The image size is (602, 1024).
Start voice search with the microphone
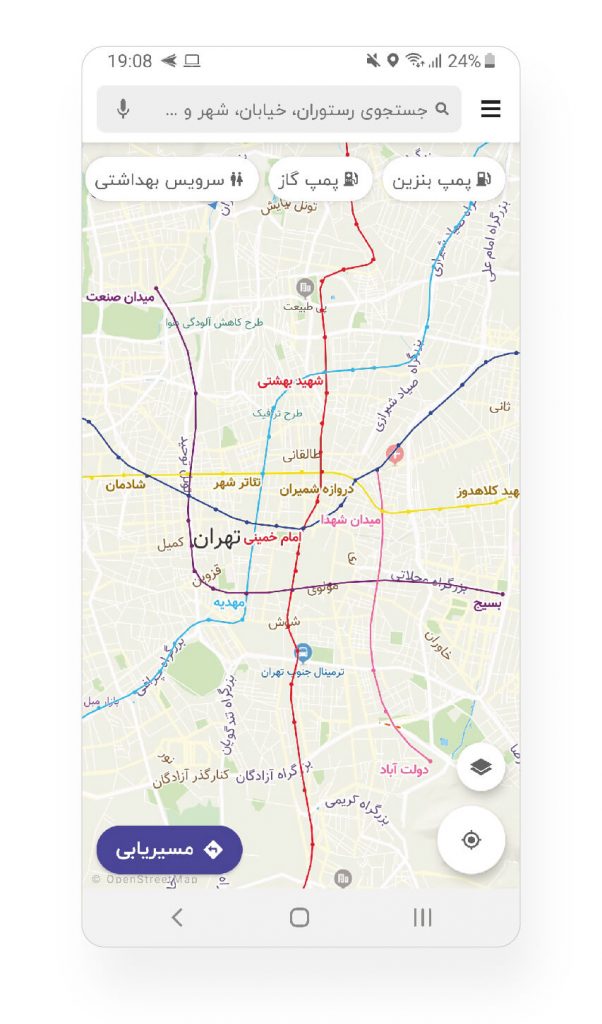click(123, 109)
